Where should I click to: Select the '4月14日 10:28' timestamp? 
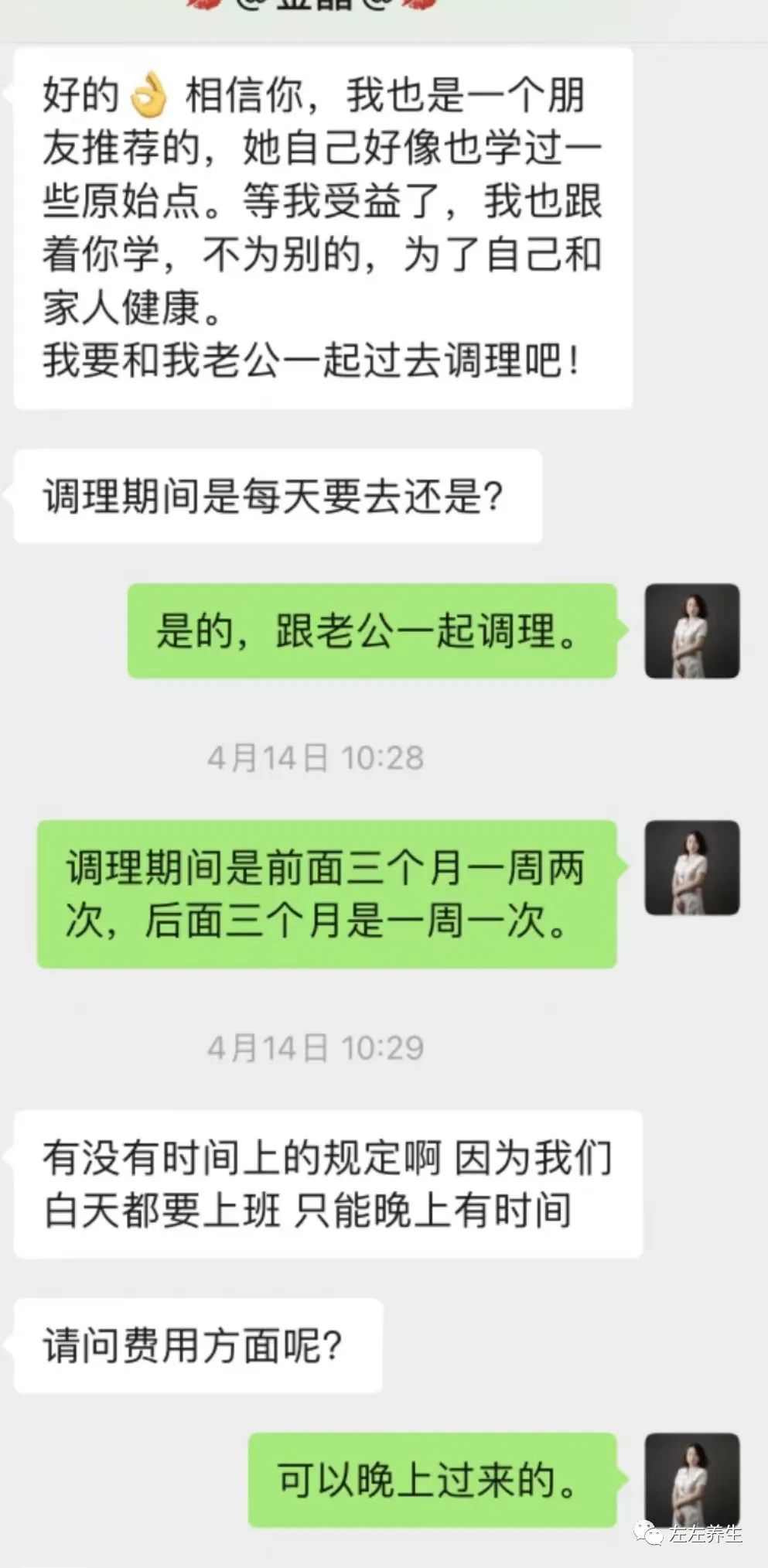pos(316,757)
